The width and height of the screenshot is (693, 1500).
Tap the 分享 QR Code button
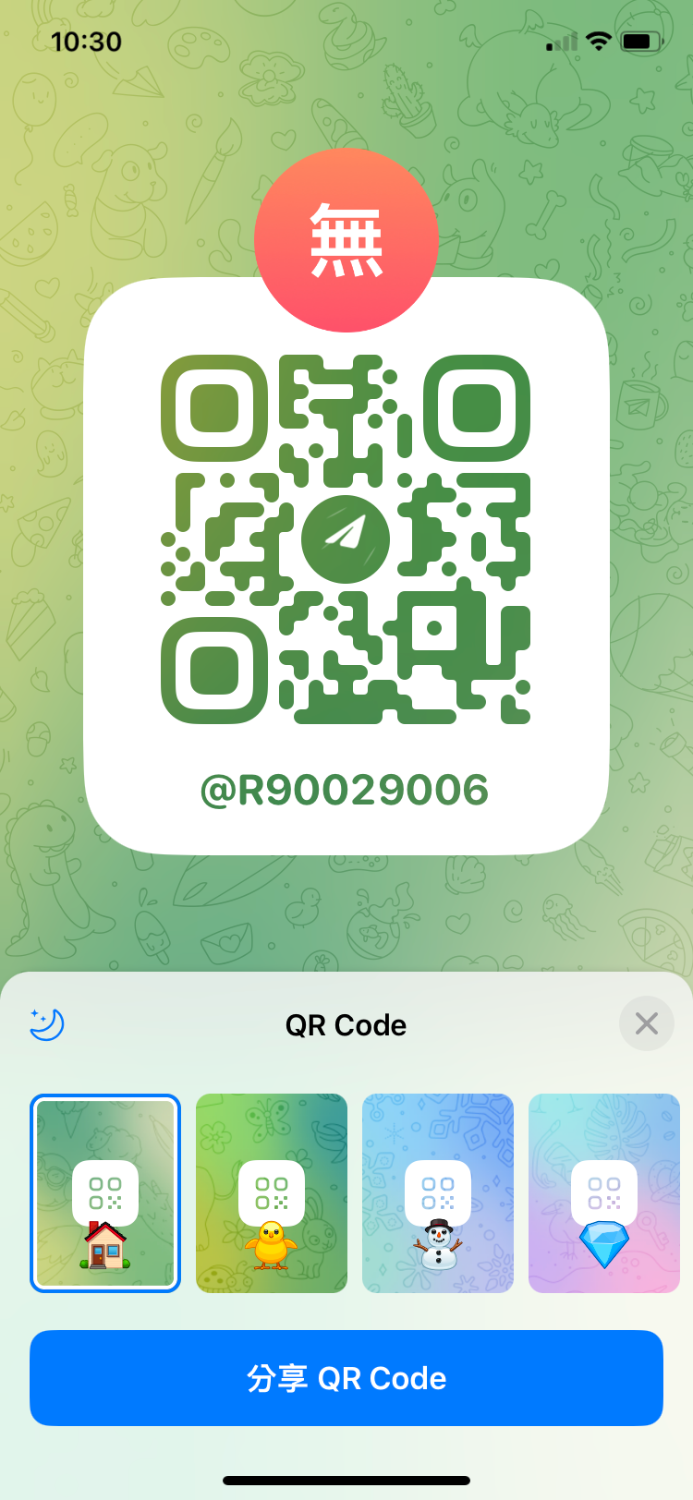coord(346,1378)
